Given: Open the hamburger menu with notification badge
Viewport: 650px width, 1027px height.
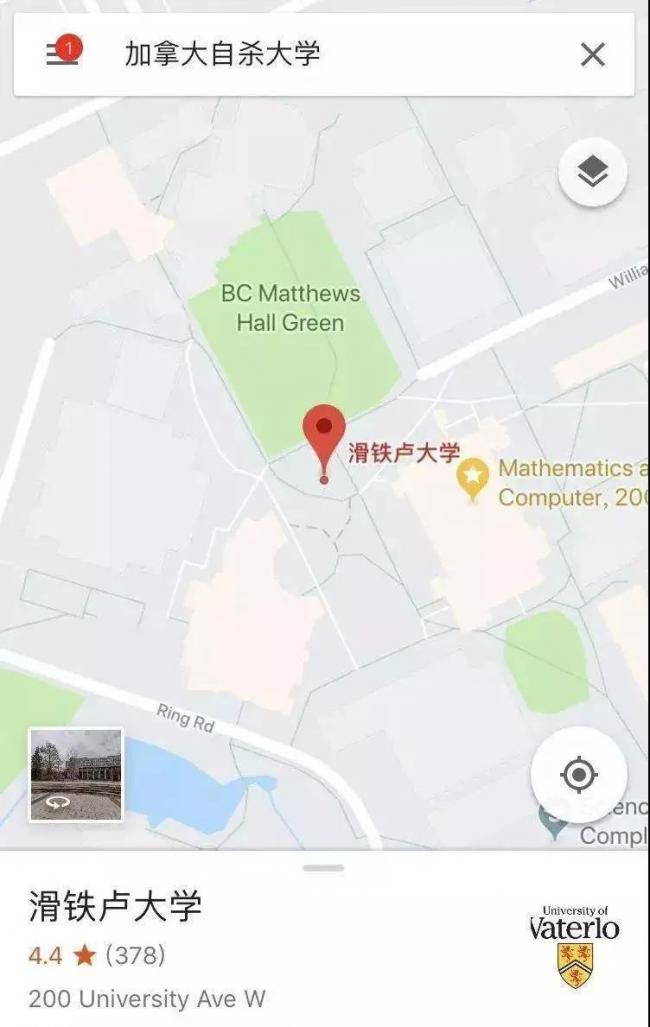Looking at the screenshot, I should pyautogui.click(x=62, y=54).
